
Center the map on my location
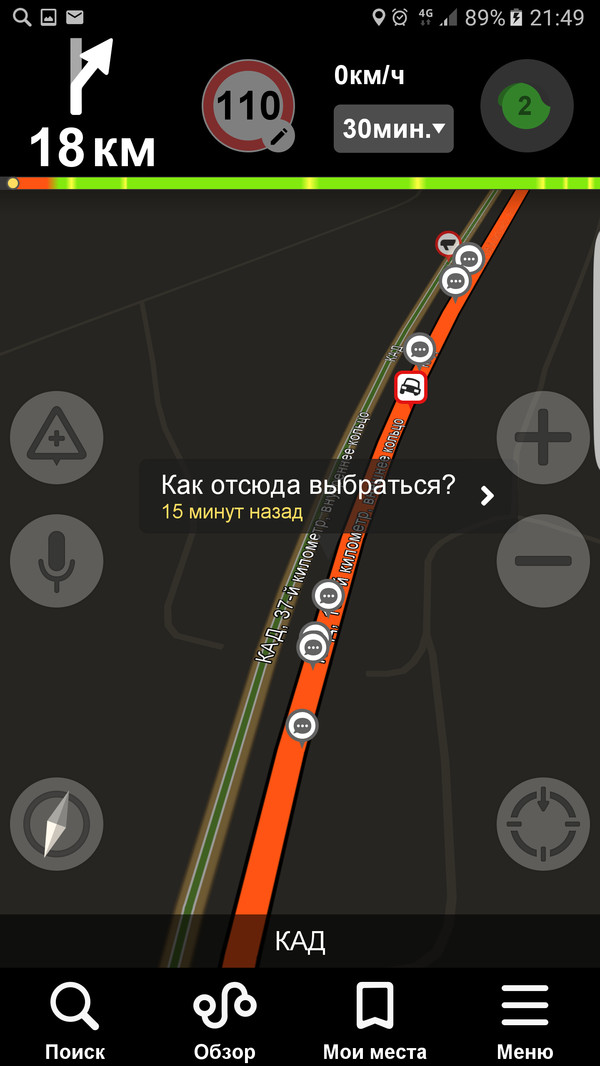[543, 824]
